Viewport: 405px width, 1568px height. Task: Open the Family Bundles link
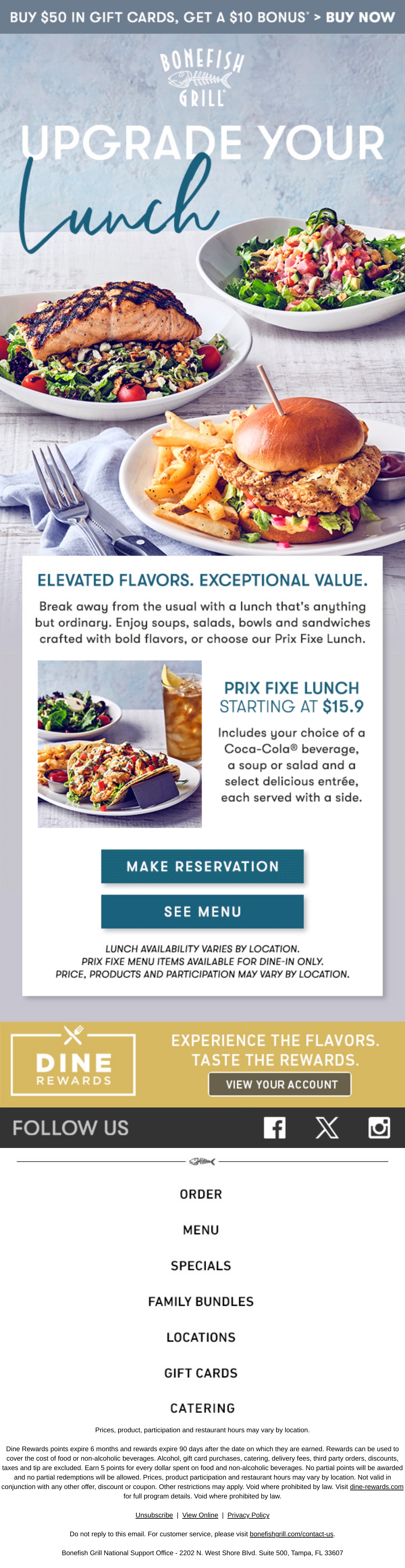coord(201,1301)
